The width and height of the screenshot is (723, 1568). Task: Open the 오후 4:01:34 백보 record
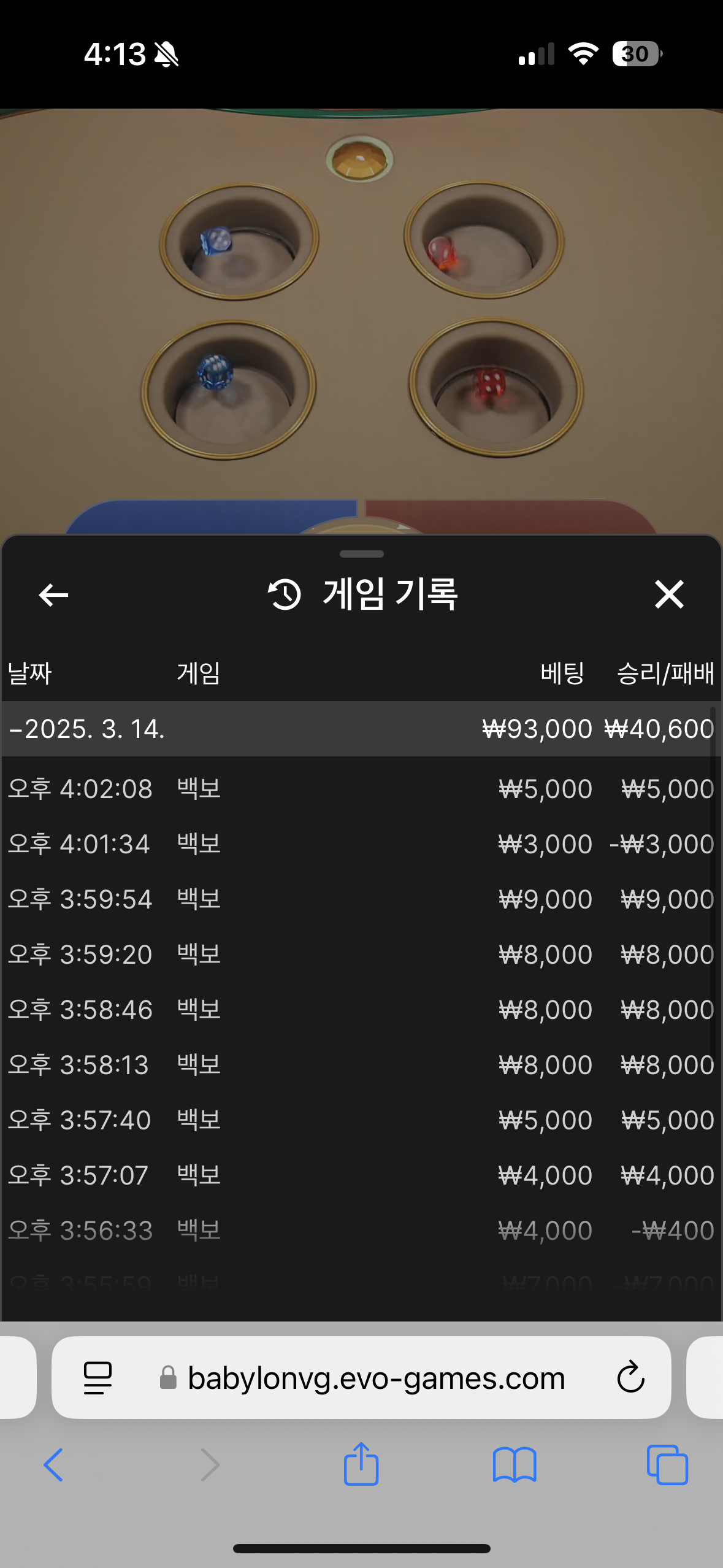tap(361, 844)
